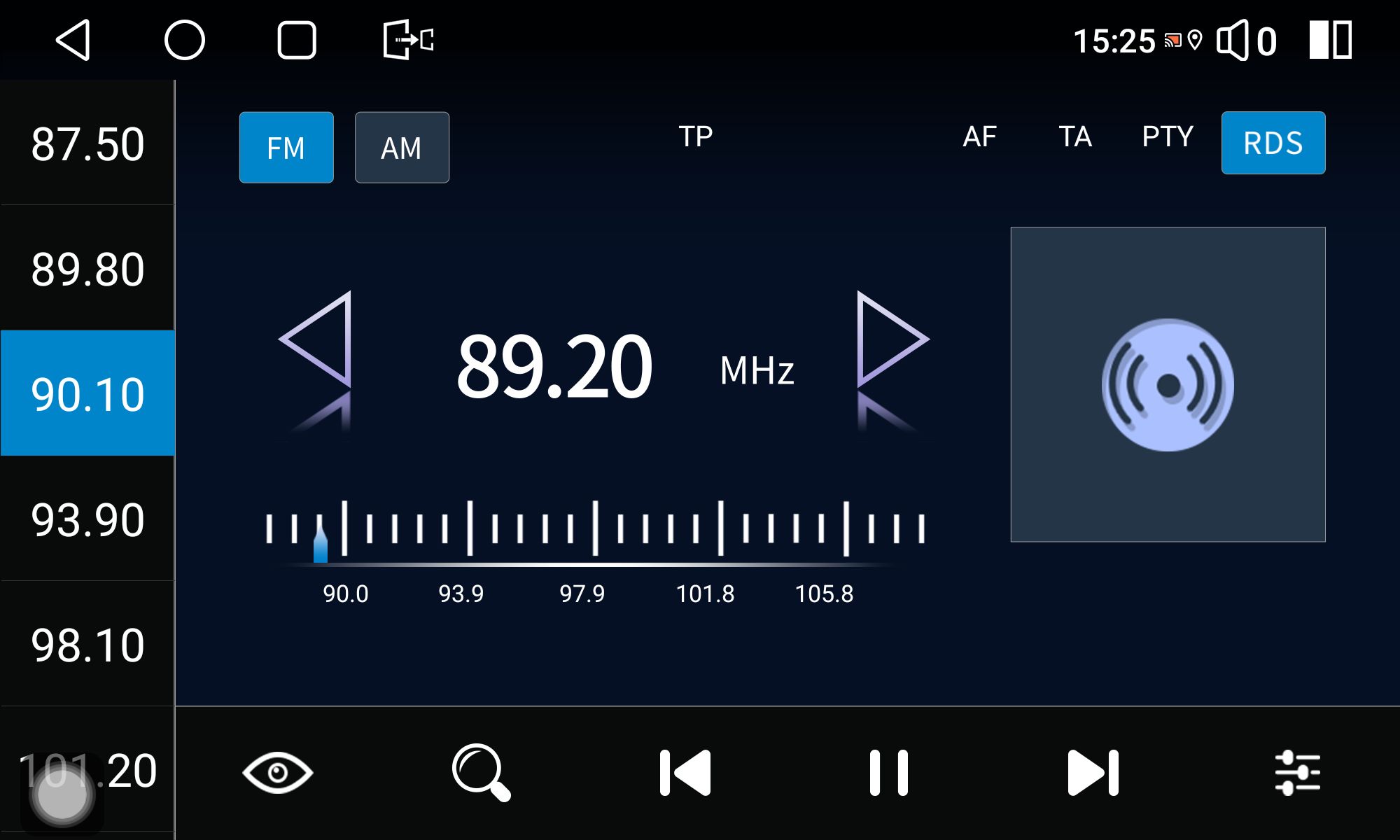Viewport: 1400px width, 840px height.
Task: Go back using the system back arrow
Action: coord(73,40)
